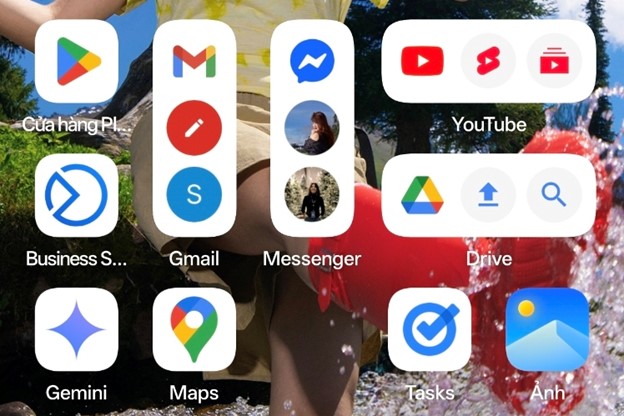Screen dimensions: 624x416
Task: Open the Messenger app
Action: point(312,62)
